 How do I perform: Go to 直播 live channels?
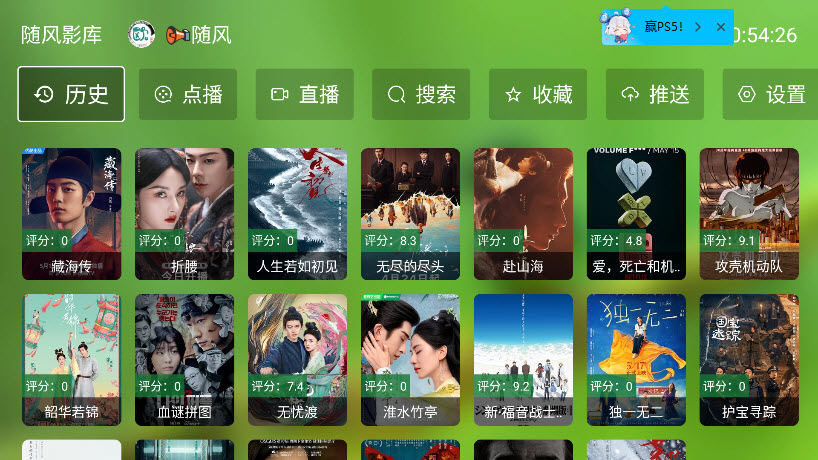pos(305,94)
